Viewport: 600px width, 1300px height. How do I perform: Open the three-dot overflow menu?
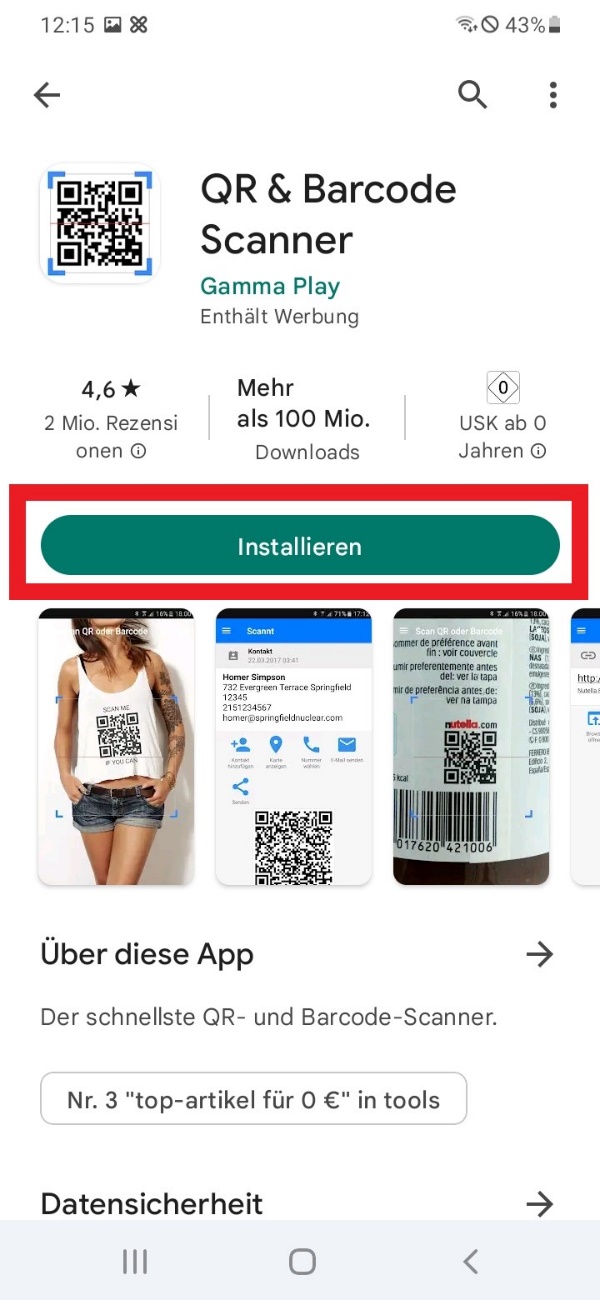(553, 95)
